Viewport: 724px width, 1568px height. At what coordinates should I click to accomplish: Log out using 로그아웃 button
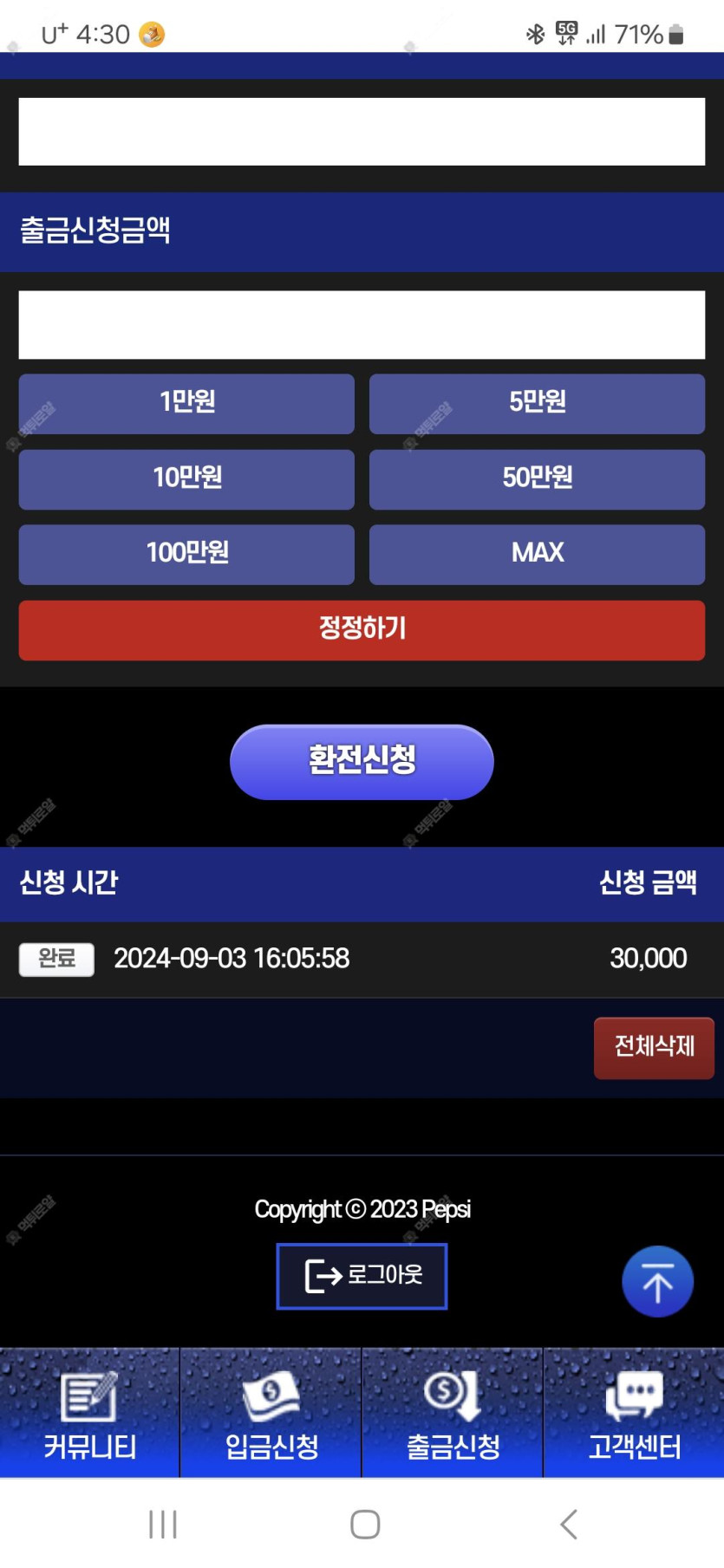coord(362,1276)
